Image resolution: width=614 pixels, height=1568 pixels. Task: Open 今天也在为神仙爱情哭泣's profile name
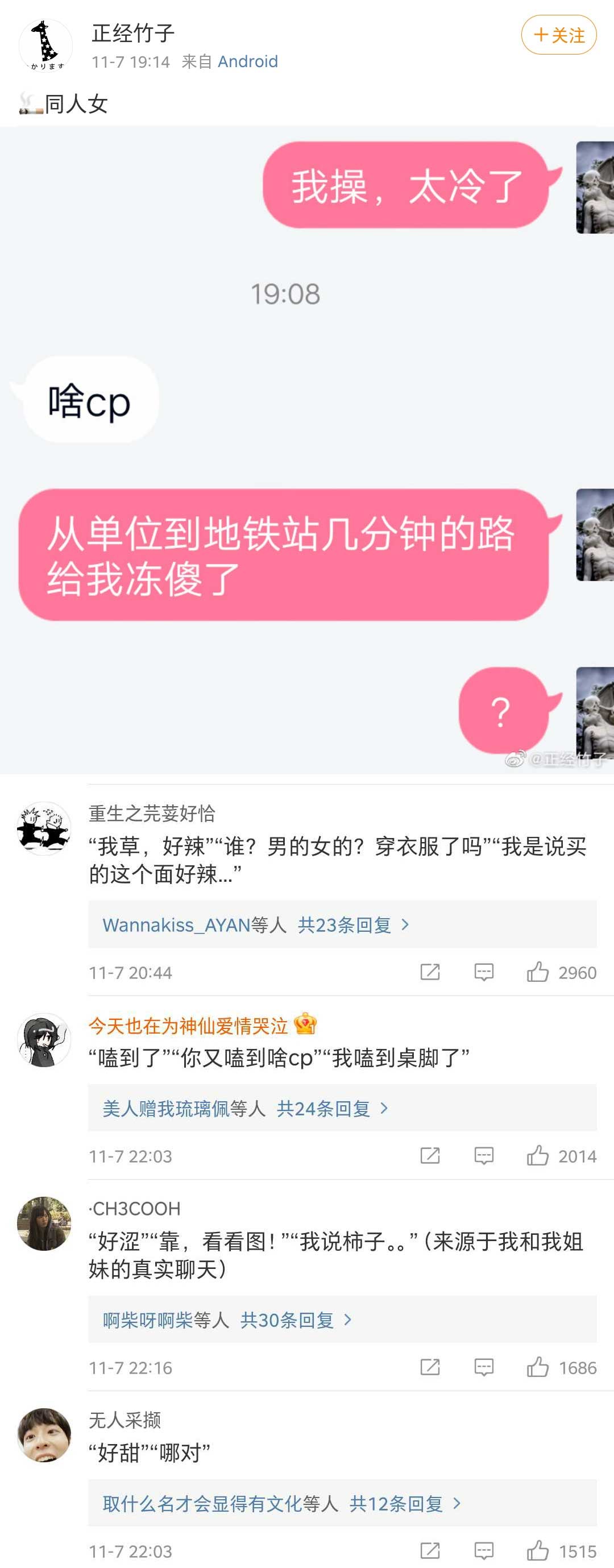(188, 1026)
